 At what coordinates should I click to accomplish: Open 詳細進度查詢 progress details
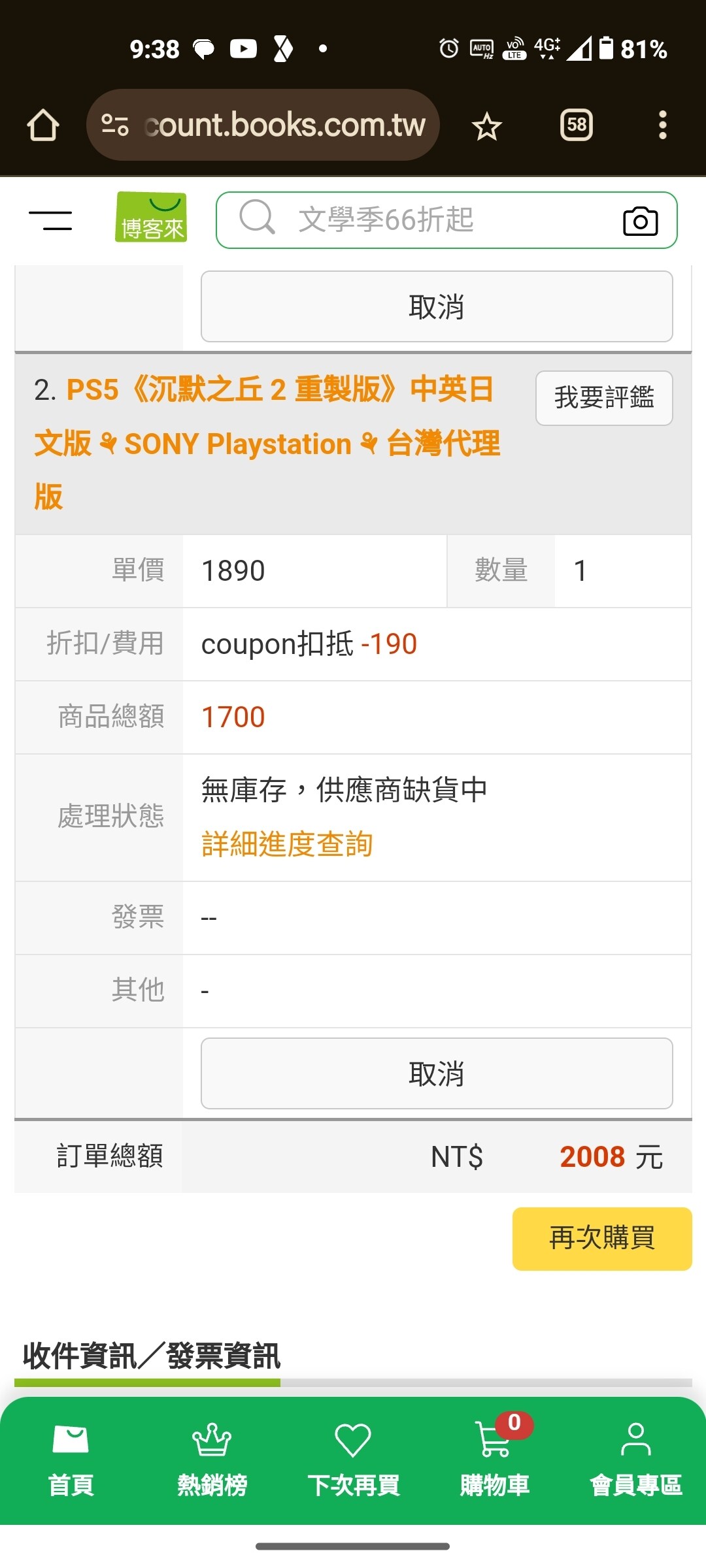(287, 843)
